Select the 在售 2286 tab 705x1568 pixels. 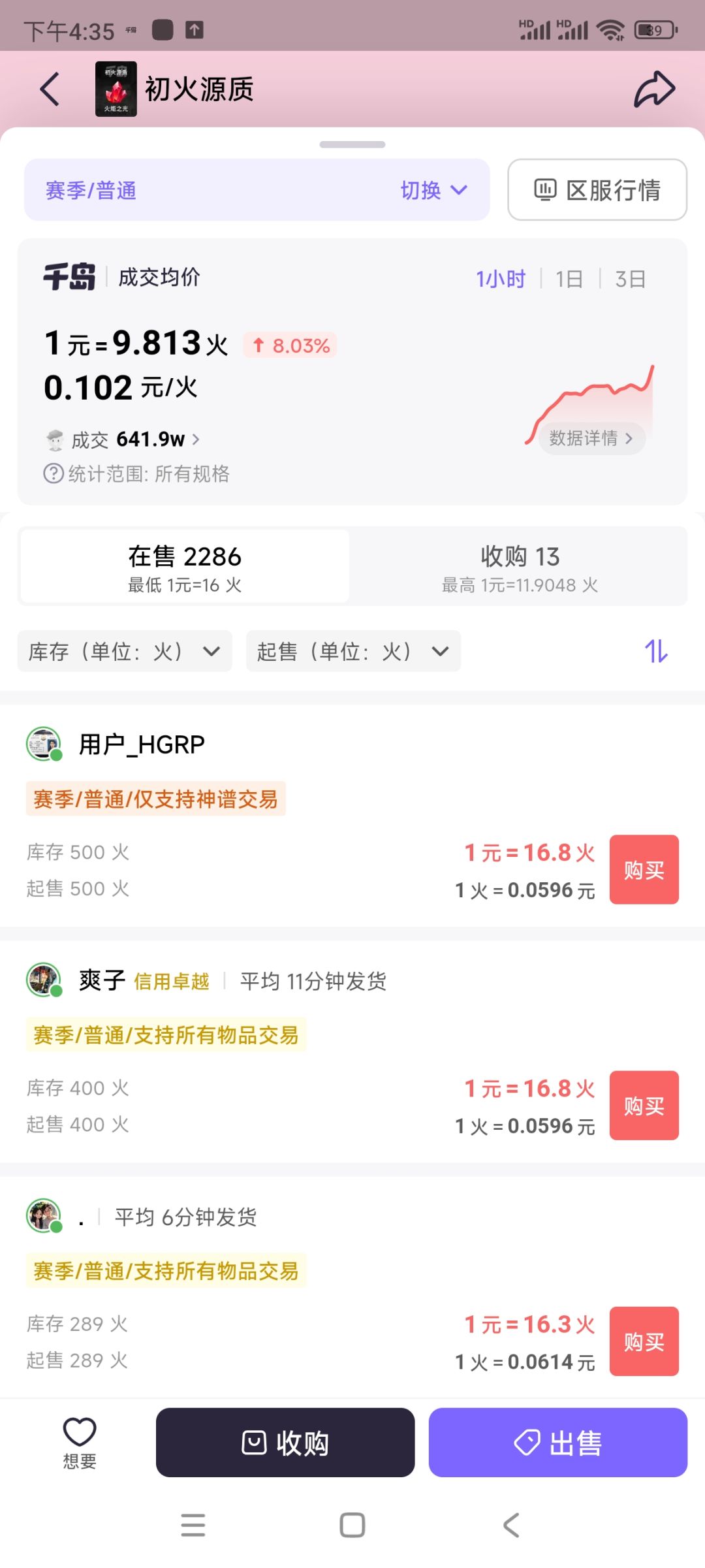pyautogui.click(x=185, y=566)
